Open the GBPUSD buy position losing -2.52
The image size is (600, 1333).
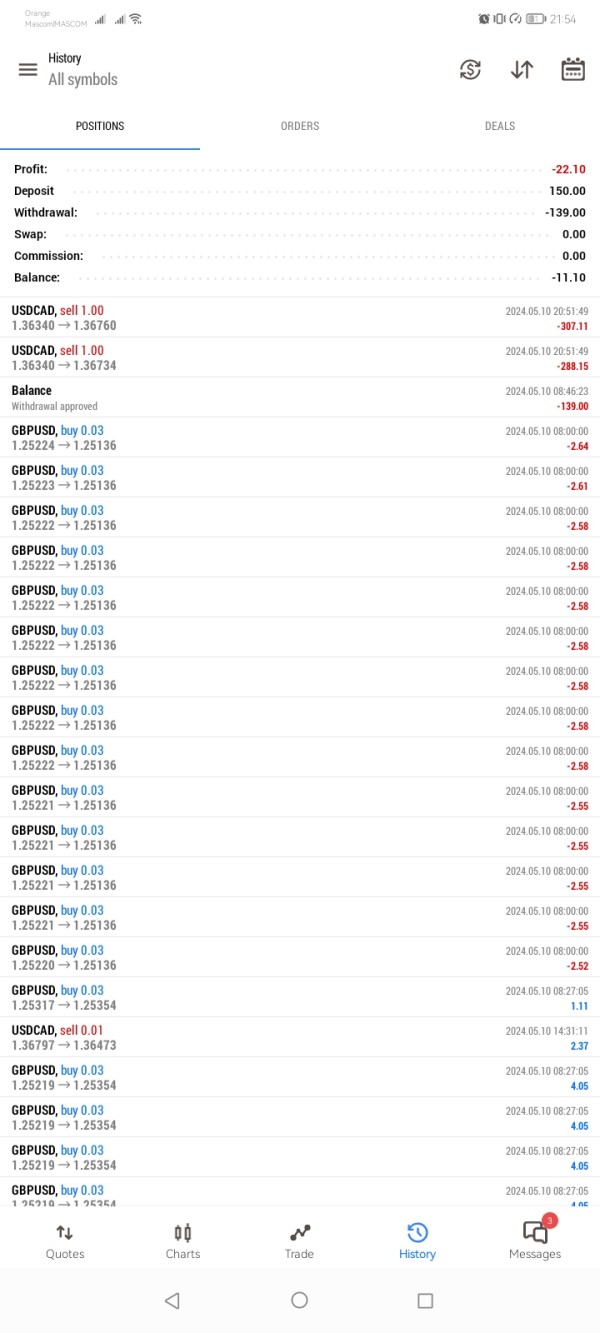(x=300, y=958)
